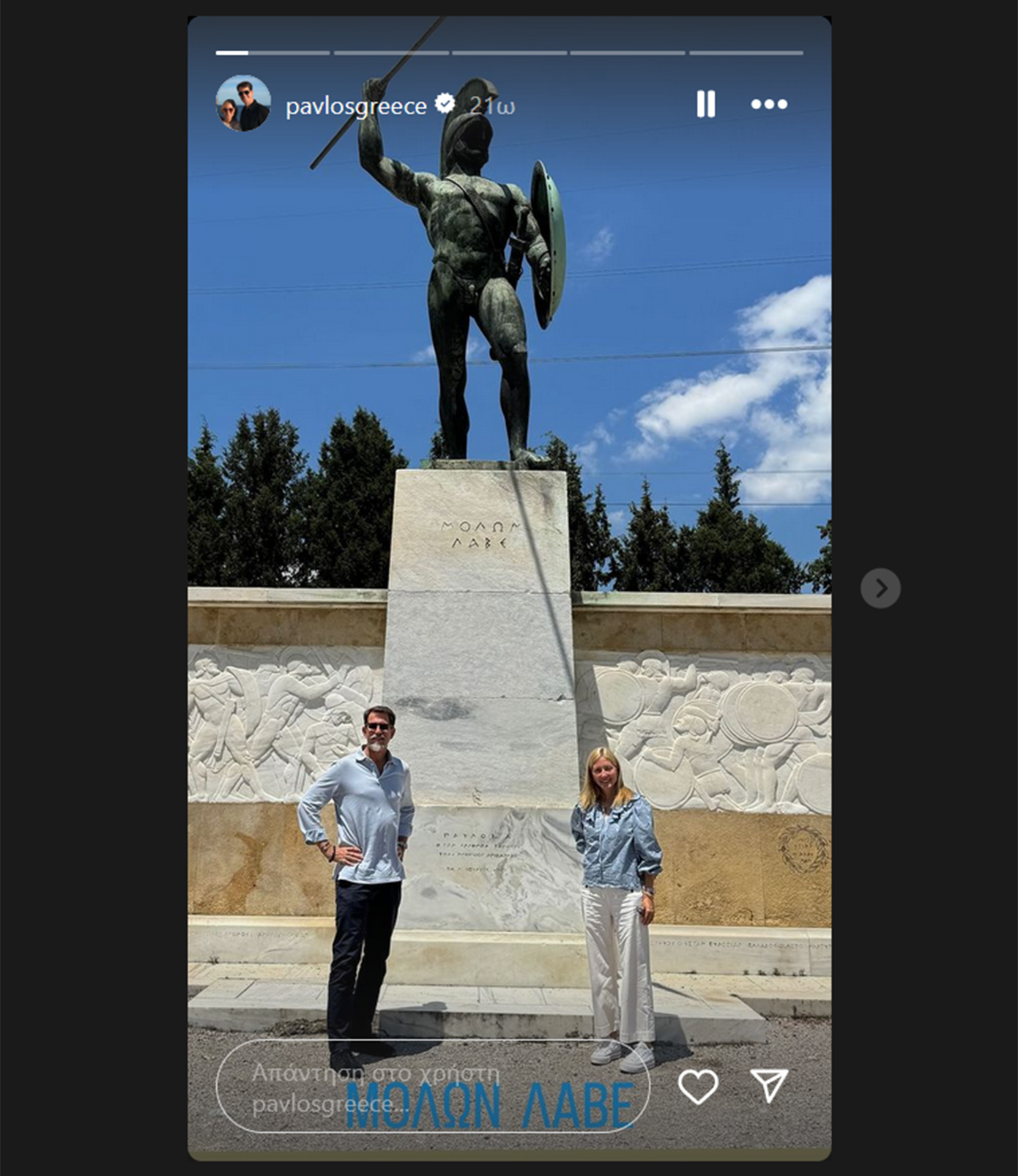
Task: Tap the pavlosgreece username
Action: [x=355, y=106]
